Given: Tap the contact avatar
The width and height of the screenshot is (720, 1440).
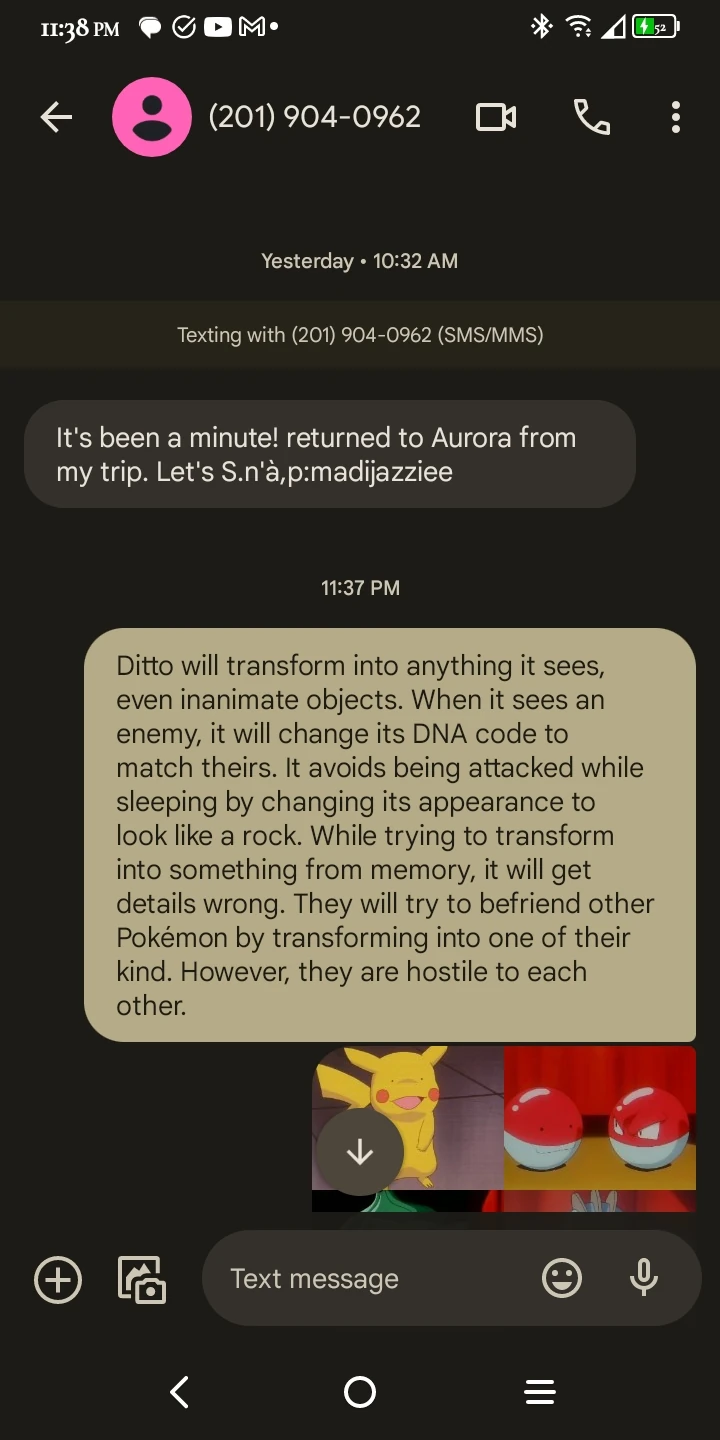Looking at the screenshot, I should click(x=152, y=117).
